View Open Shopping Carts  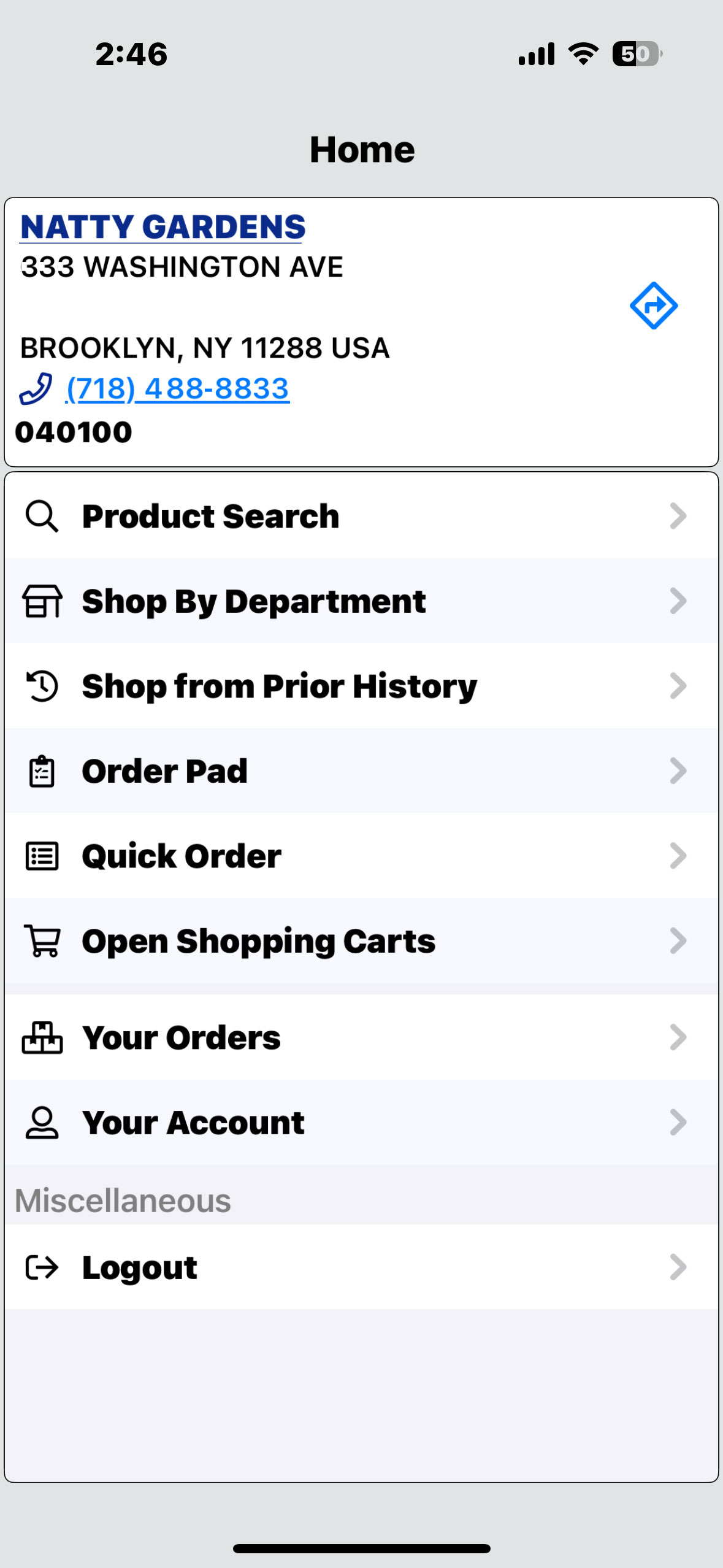pyautogui.click(x=361, y=941)
